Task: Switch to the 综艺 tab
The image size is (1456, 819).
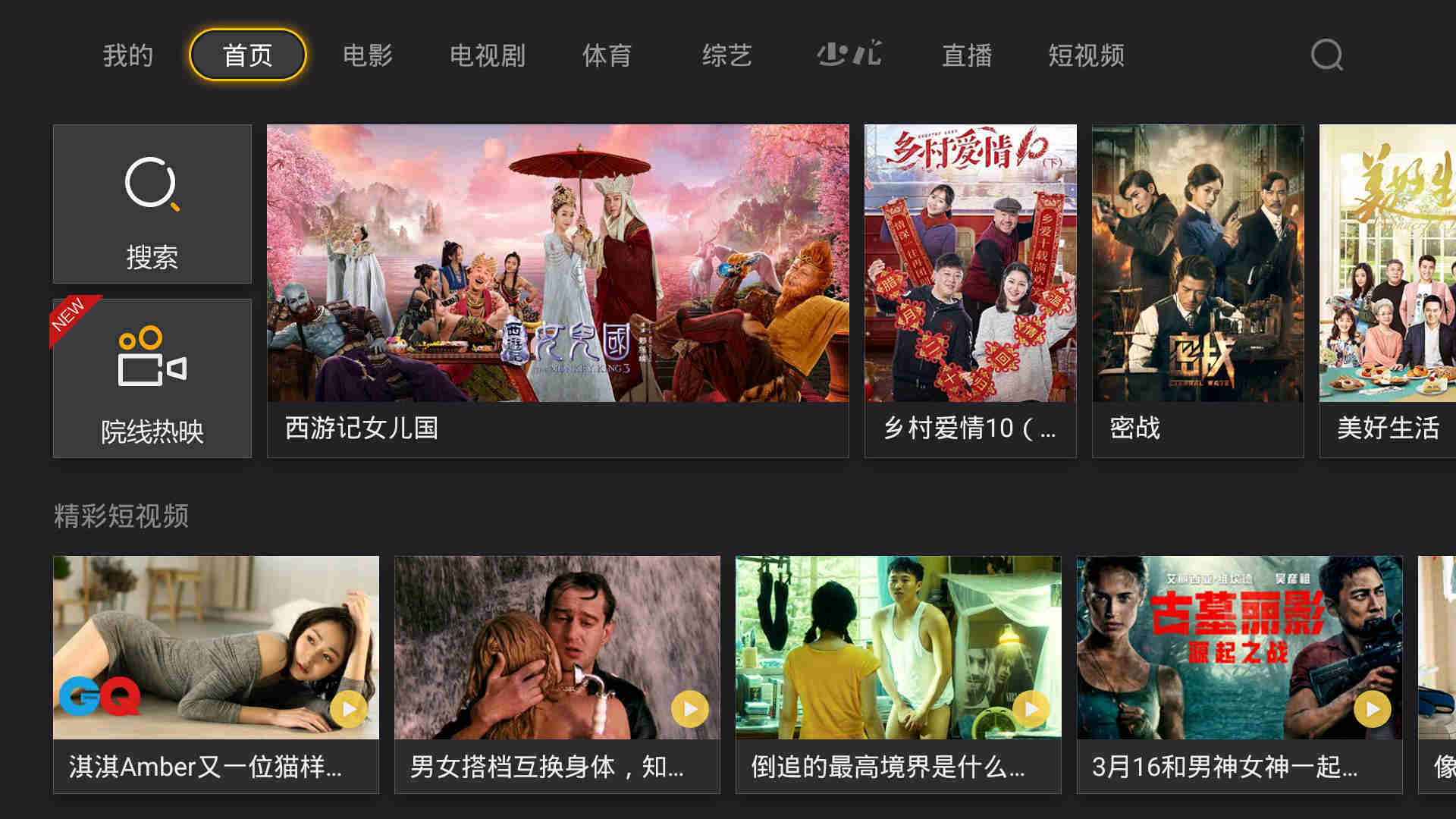Action: [726, 55]
